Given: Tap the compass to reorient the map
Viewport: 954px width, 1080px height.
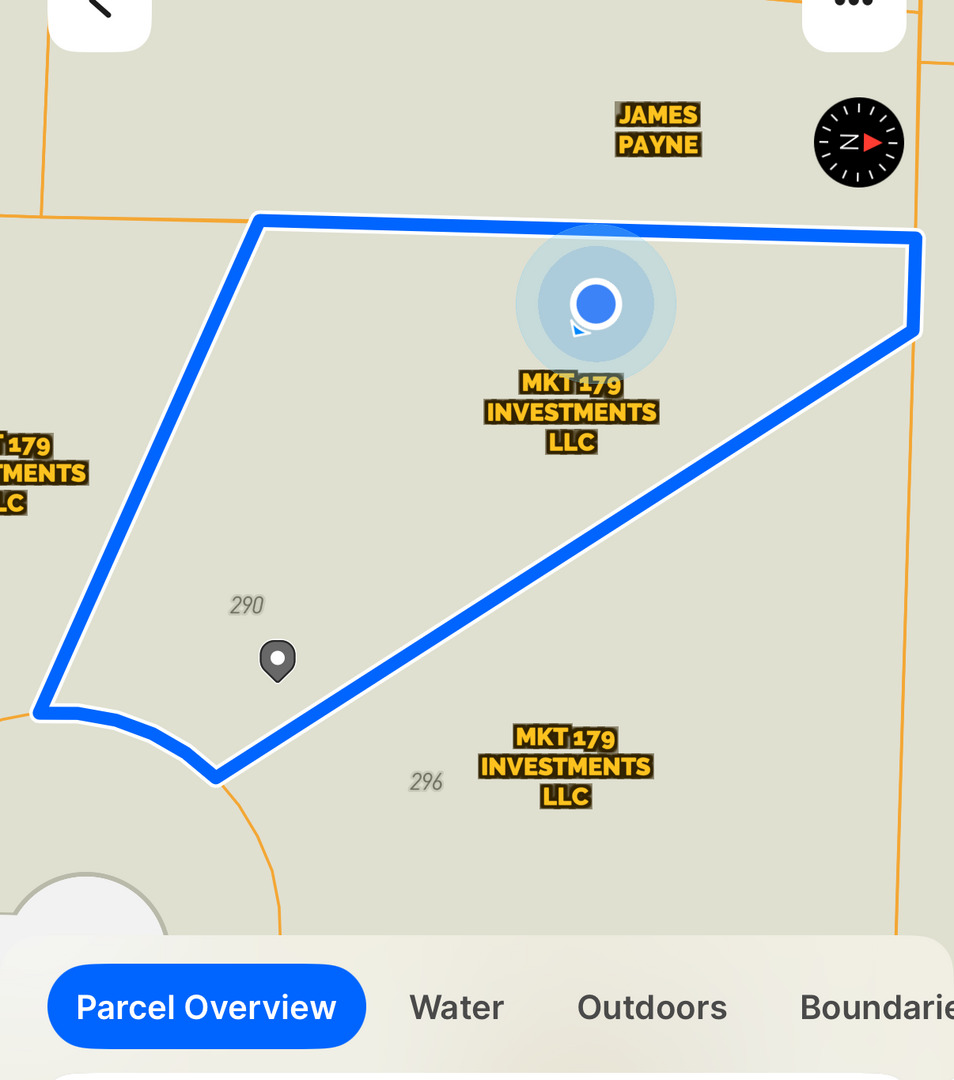Looking at the screenshot, I should [859, 142].
